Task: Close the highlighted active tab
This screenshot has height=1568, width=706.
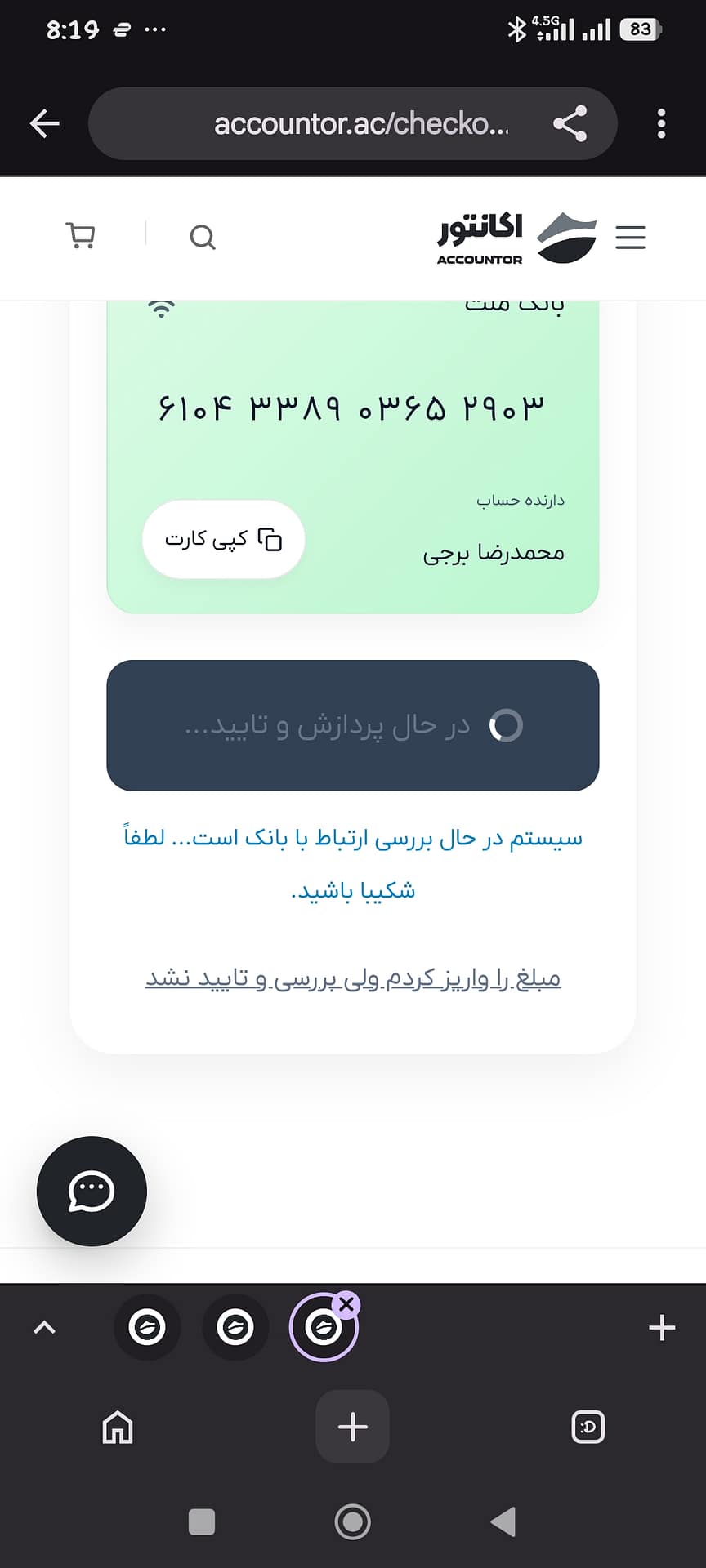Action: (346, 1304)
